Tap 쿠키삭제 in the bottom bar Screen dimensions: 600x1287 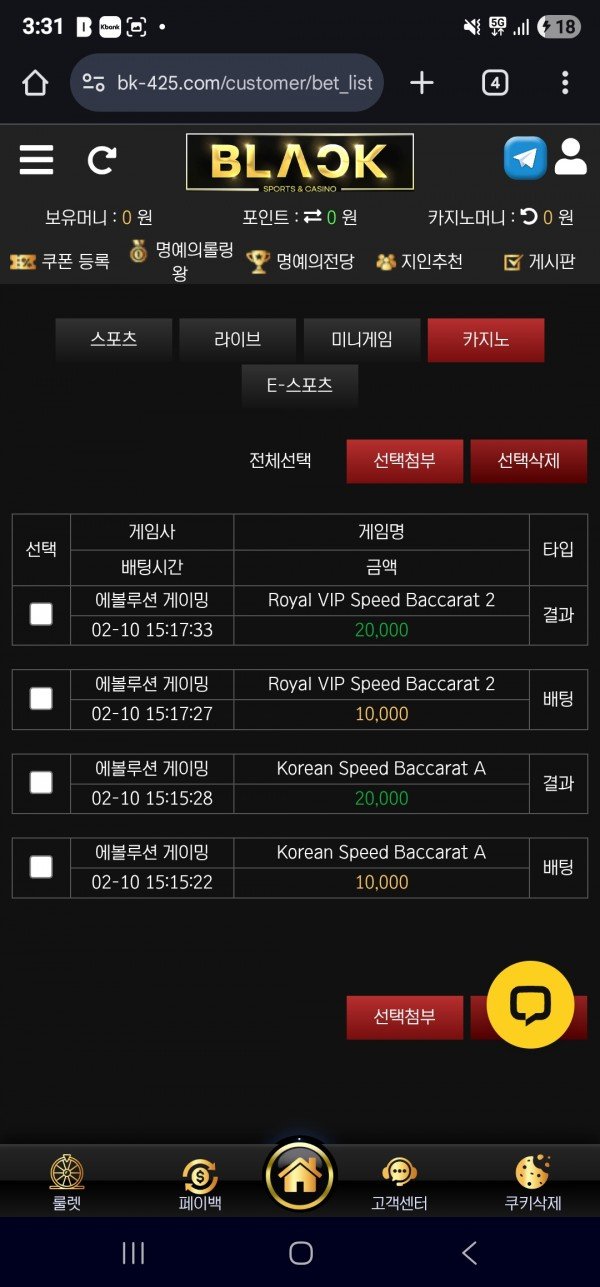tap(532, 1184)
